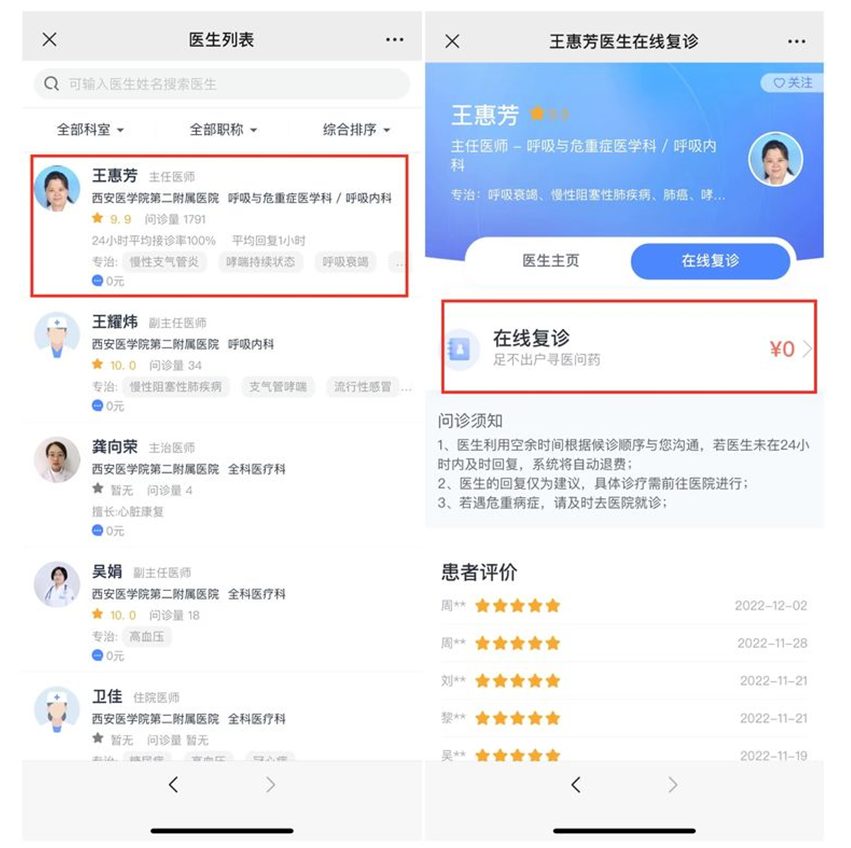Open the 综合排序 sort dropdown
Image resolution: width=851 pixels, height=848 pixels.
pyautogui.click(x=356, y=130)
